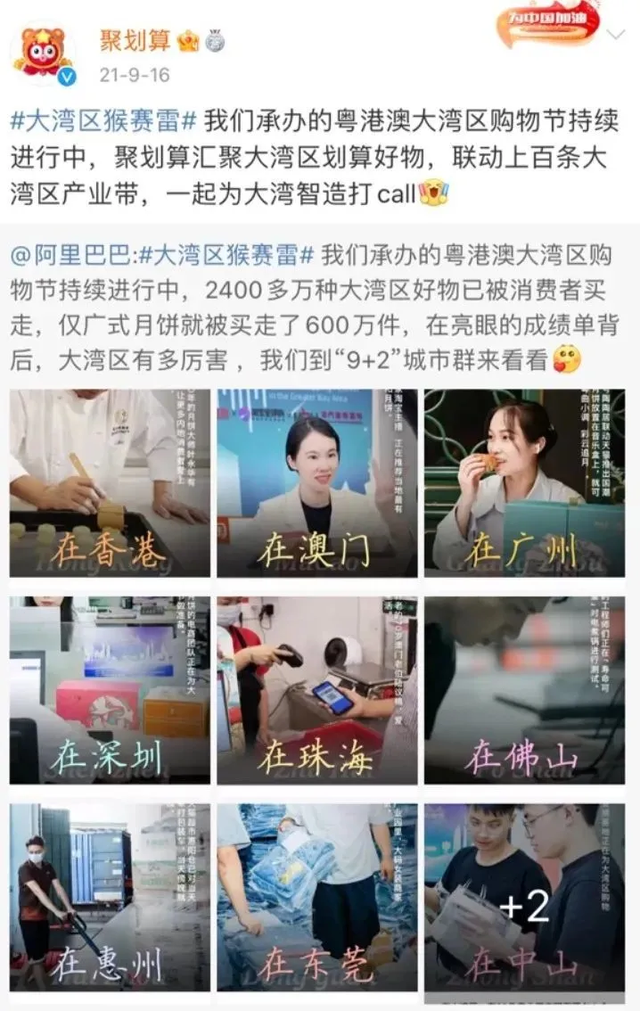Open the 为中国加油 badge
Viewport: 640px width, 1011px height.
(551, 22)
